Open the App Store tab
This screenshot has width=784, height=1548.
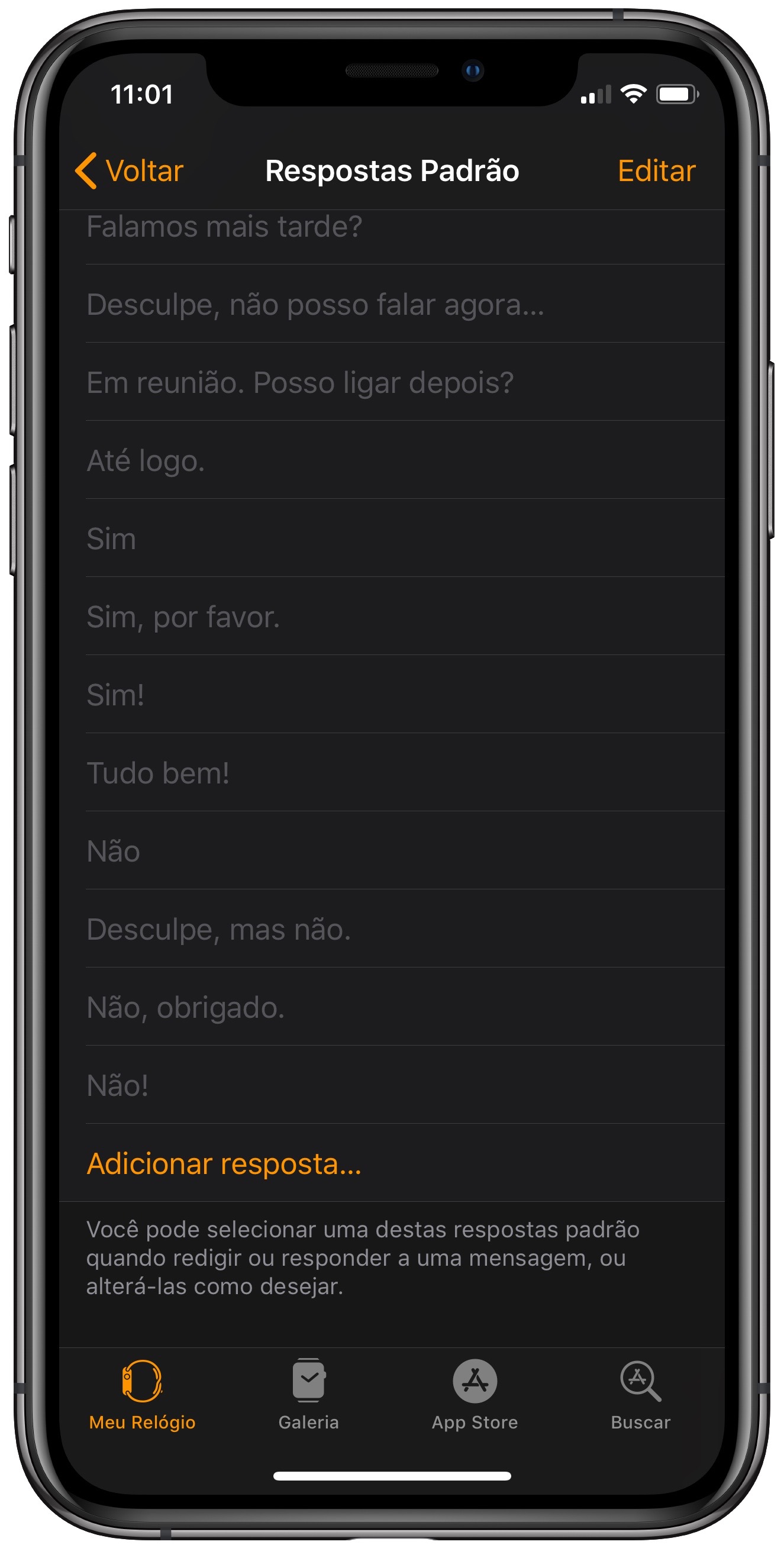click(x=475, y=1395)
